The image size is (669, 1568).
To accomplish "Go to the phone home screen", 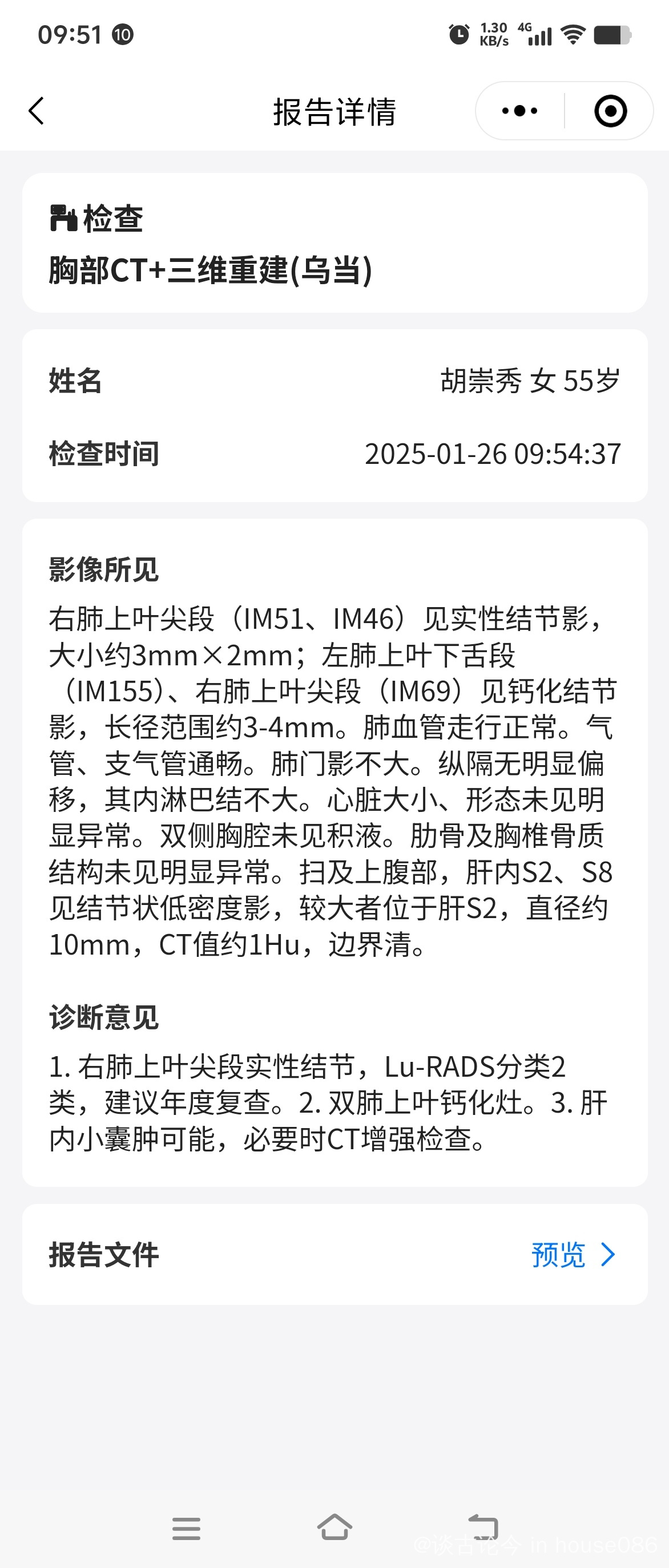I will tap(334, 1527).
